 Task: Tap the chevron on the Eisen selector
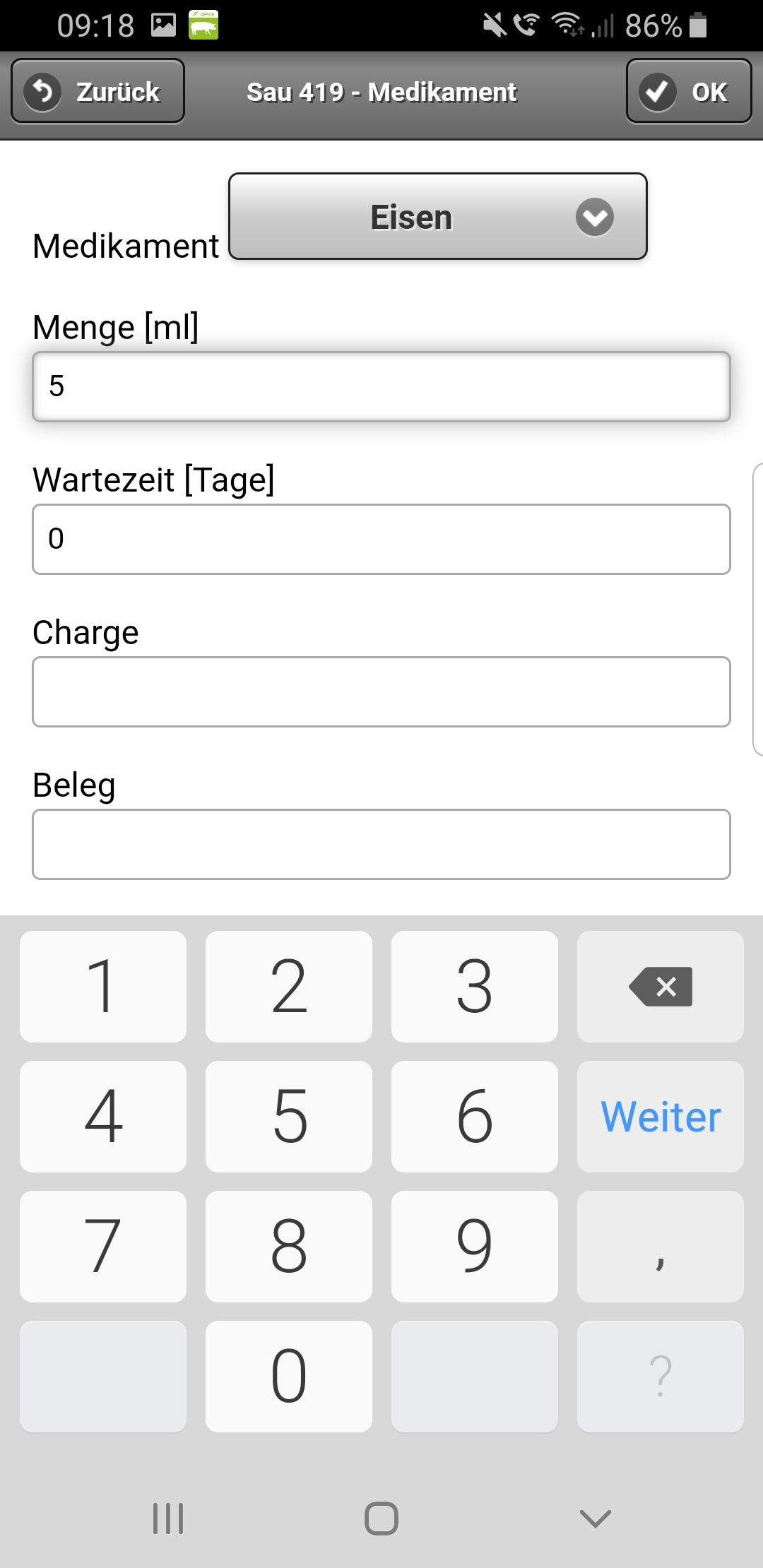(594, 218)
